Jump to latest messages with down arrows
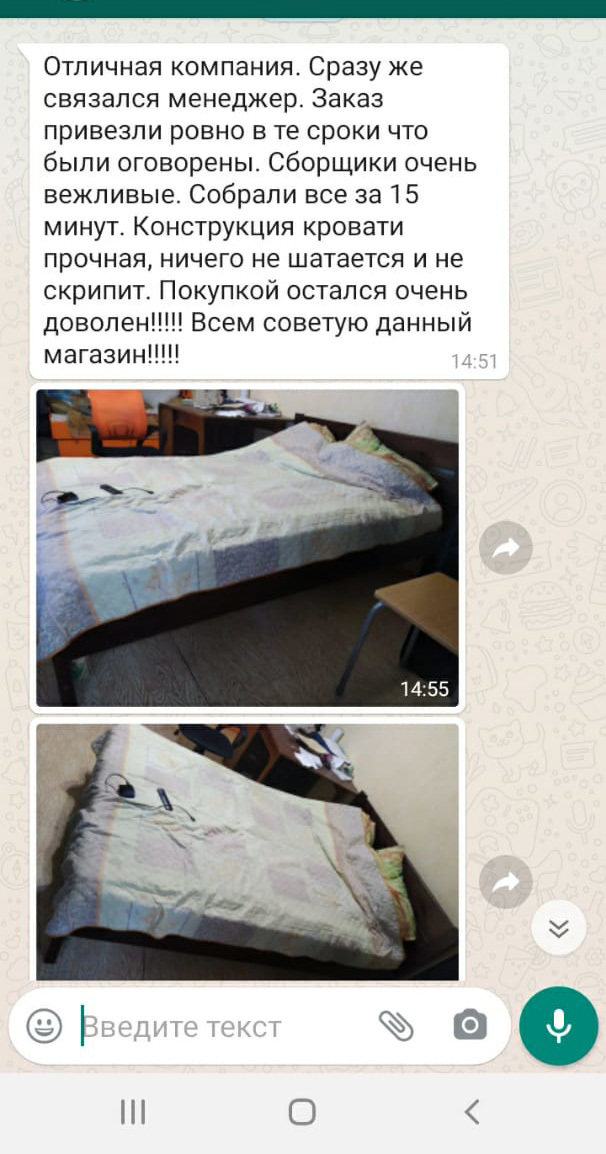The image size is (606, 1154). (x=558, y=929)
